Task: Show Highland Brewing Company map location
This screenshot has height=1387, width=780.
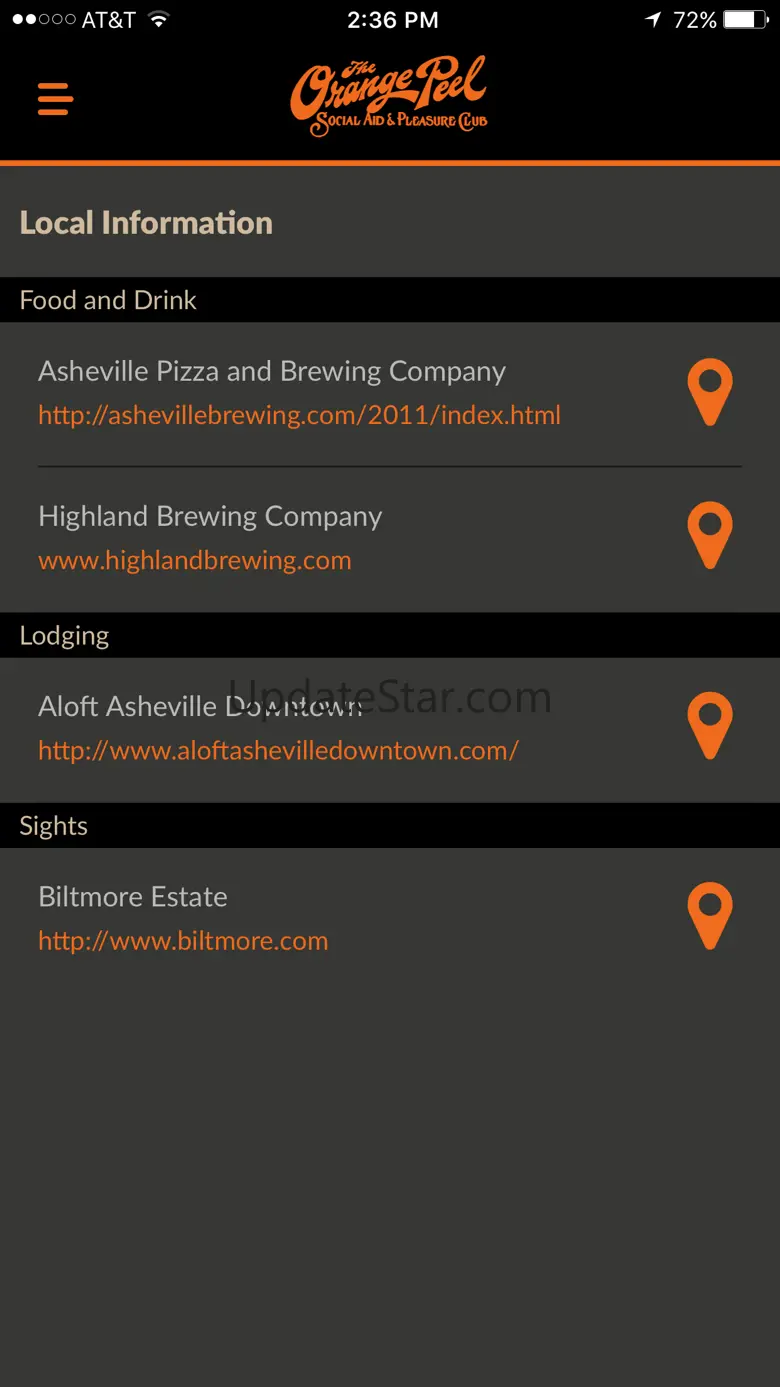Action: coord(709,535)
